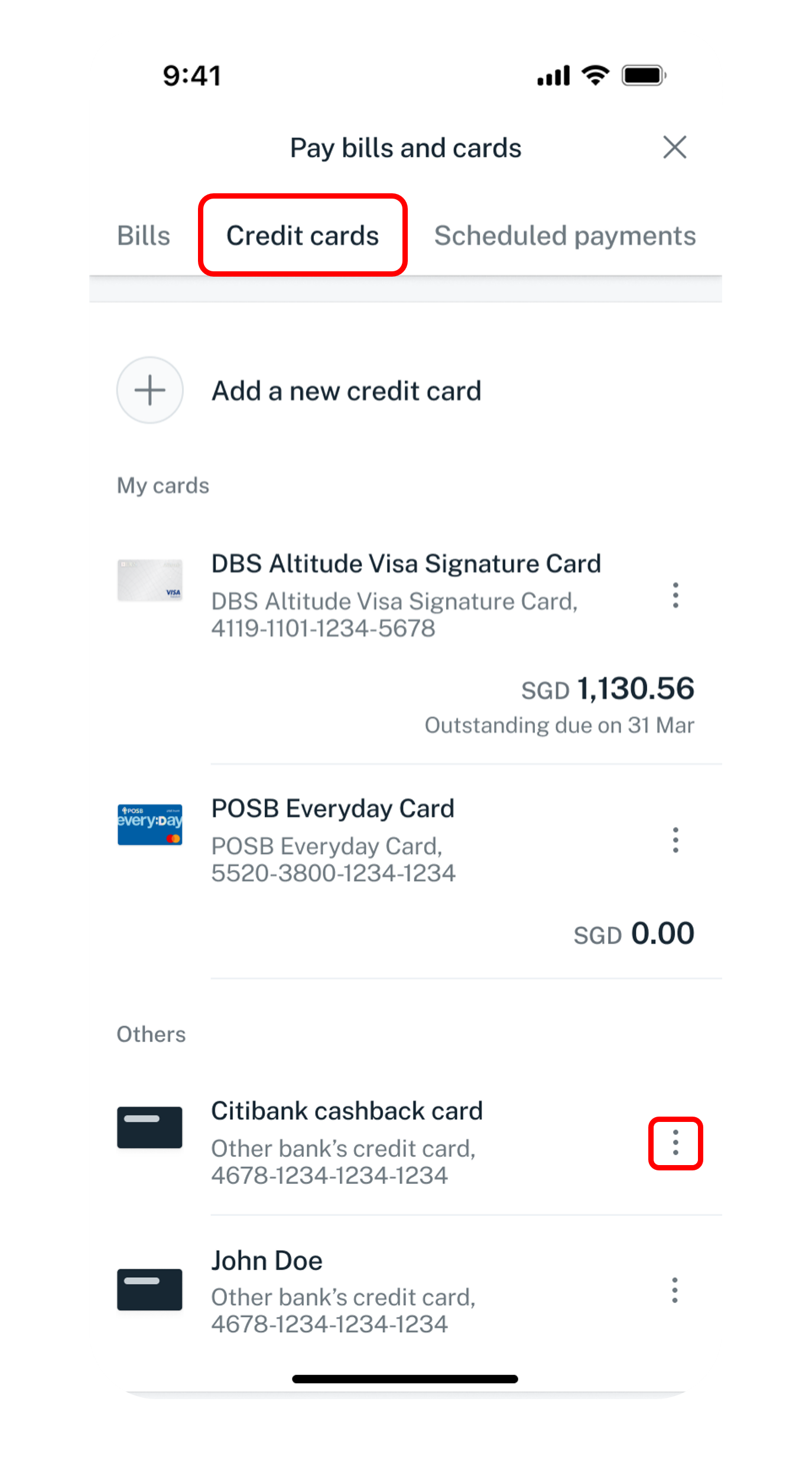This screenshot has width=812, height=1463.
Task: Select the POSB Everyday Card
Action: (333, 839)
